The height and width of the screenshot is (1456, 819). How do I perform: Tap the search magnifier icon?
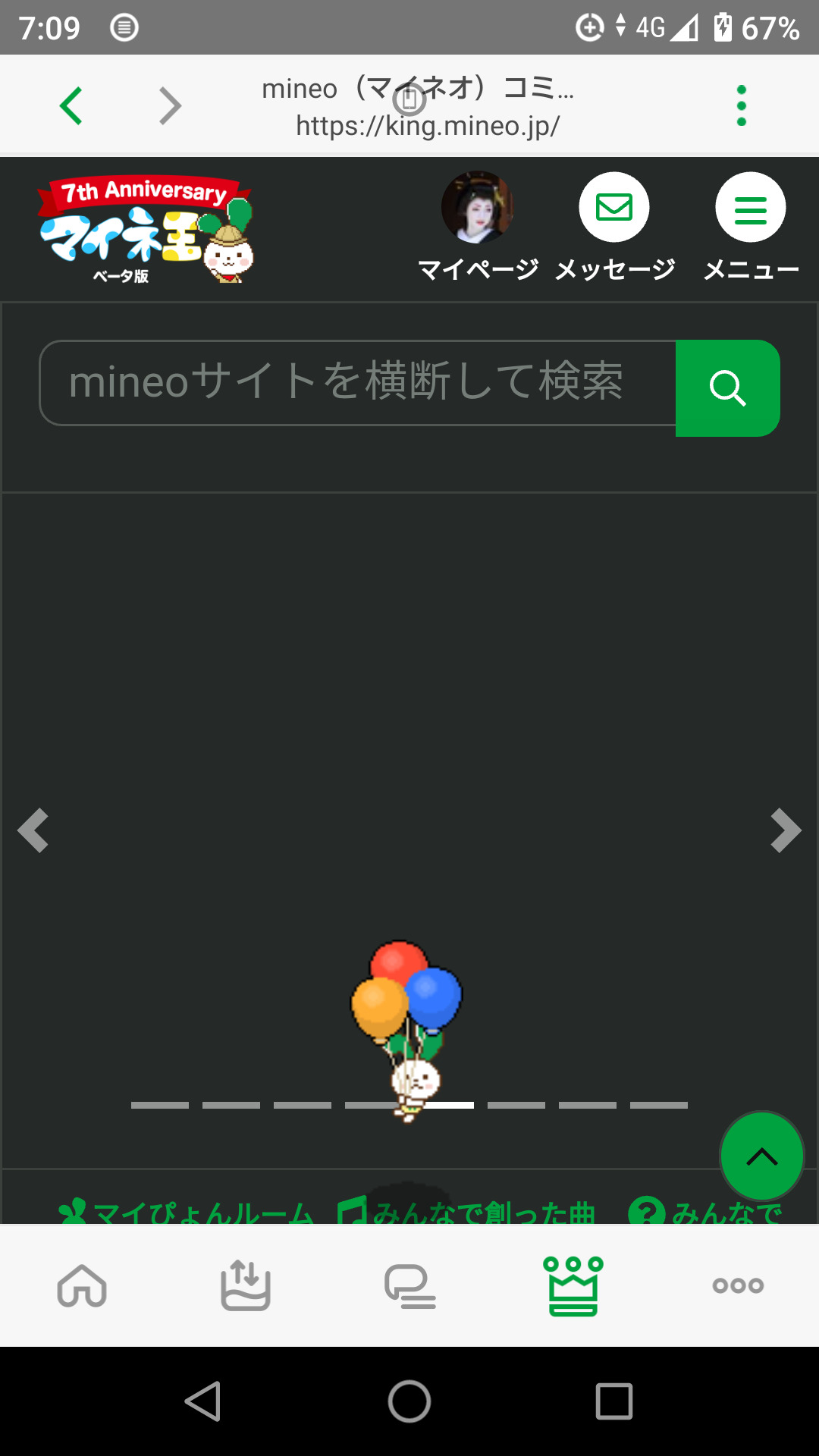click(x=728, y=388)
